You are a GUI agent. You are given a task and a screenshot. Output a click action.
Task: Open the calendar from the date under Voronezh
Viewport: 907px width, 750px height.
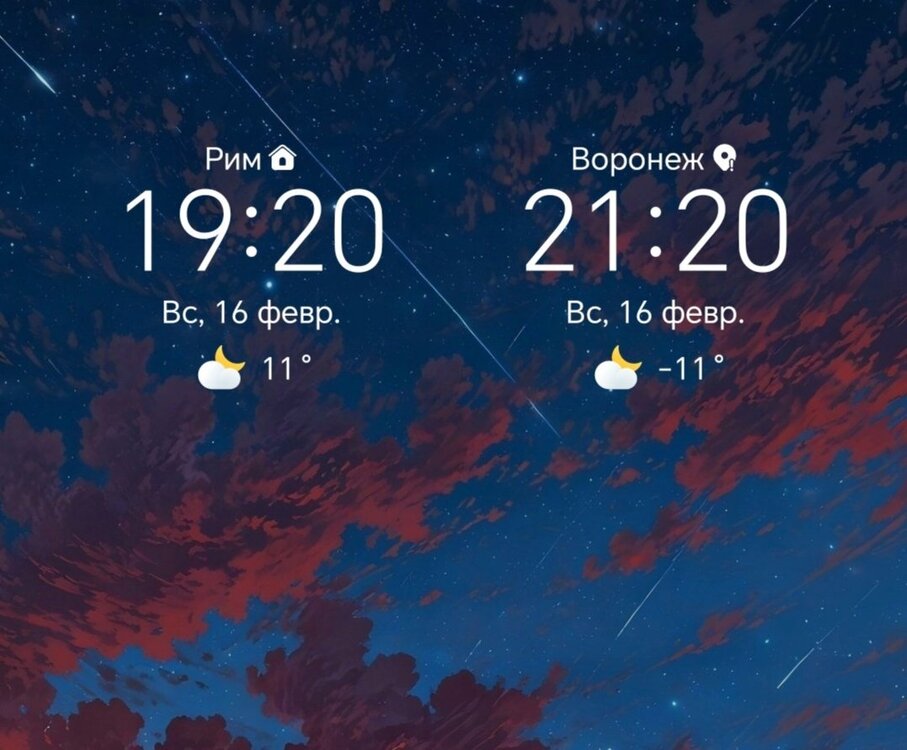(x=655, y=313)
